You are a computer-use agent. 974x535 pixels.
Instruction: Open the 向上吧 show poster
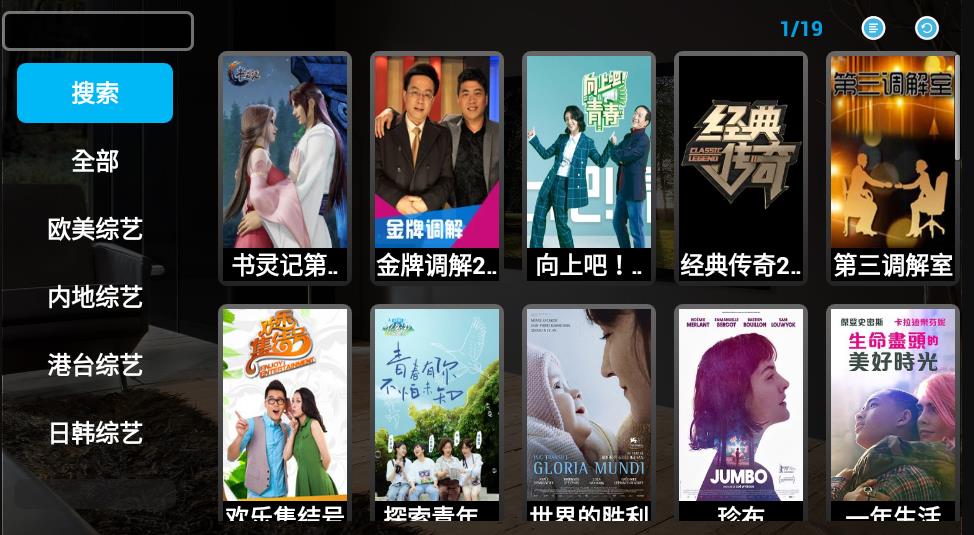[x=589, y=167]
